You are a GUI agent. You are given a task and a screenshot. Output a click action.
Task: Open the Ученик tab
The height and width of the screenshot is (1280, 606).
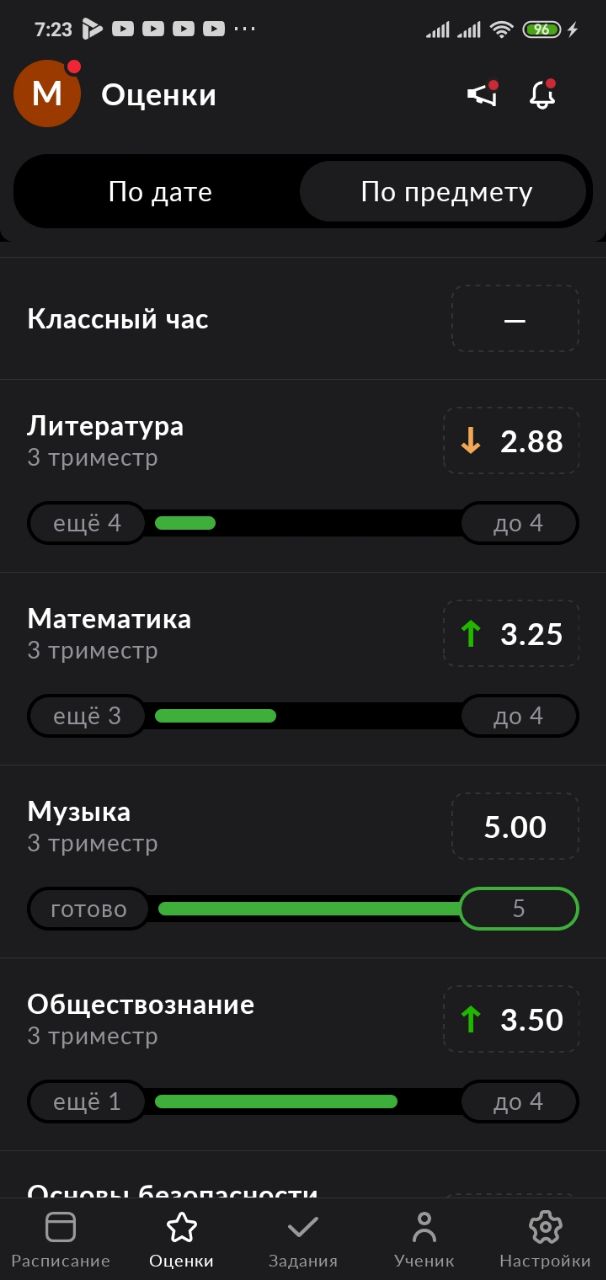click(x=424, y=1239)
